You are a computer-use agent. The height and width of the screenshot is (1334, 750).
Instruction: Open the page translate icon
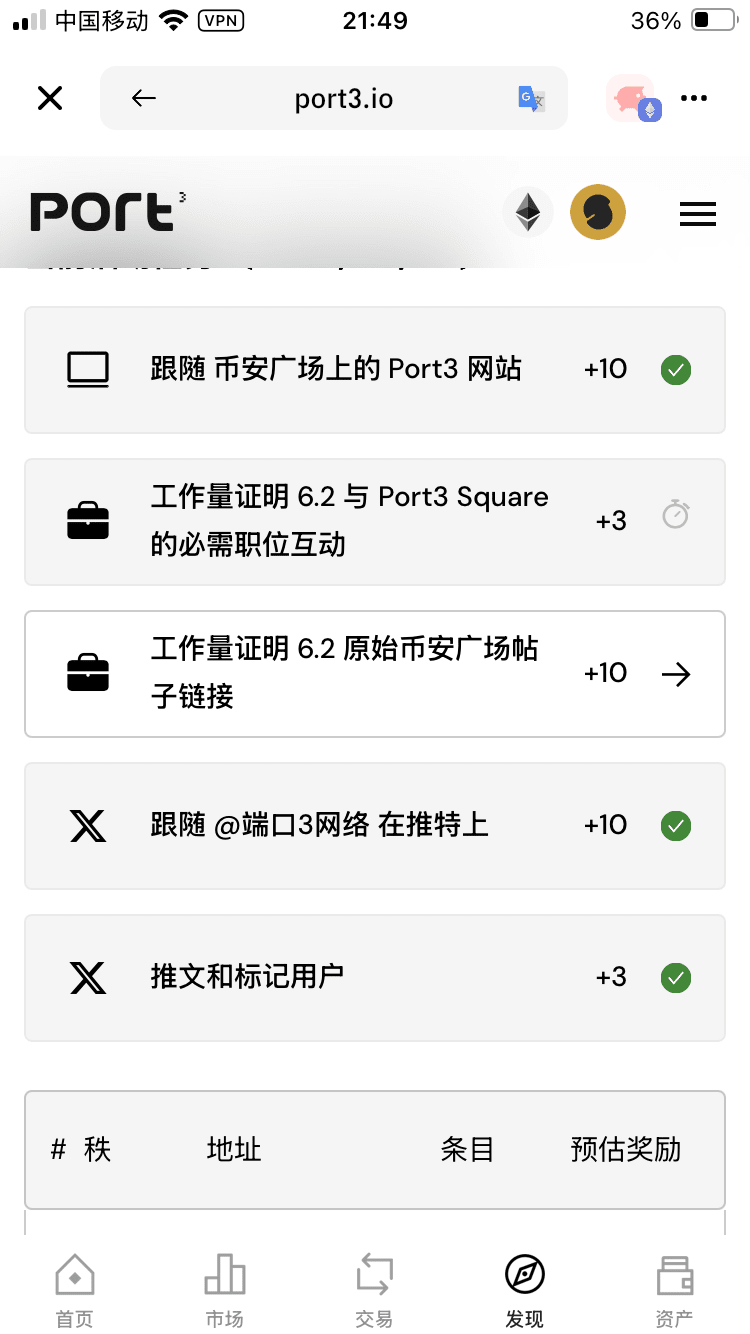(531, 98)
